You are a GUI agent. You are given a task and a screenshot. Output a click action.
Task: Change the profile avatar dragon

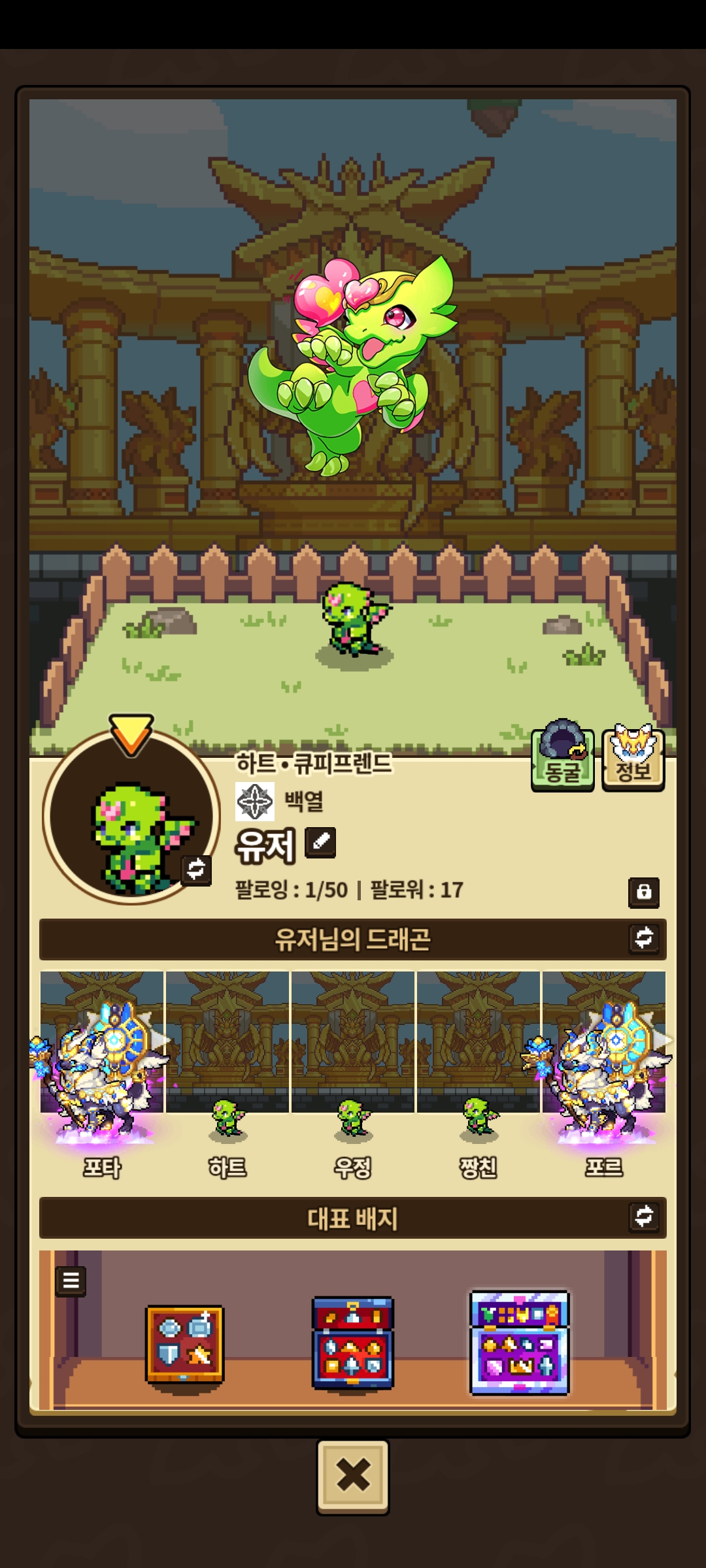pyautogui.click(x=196, y=870)
